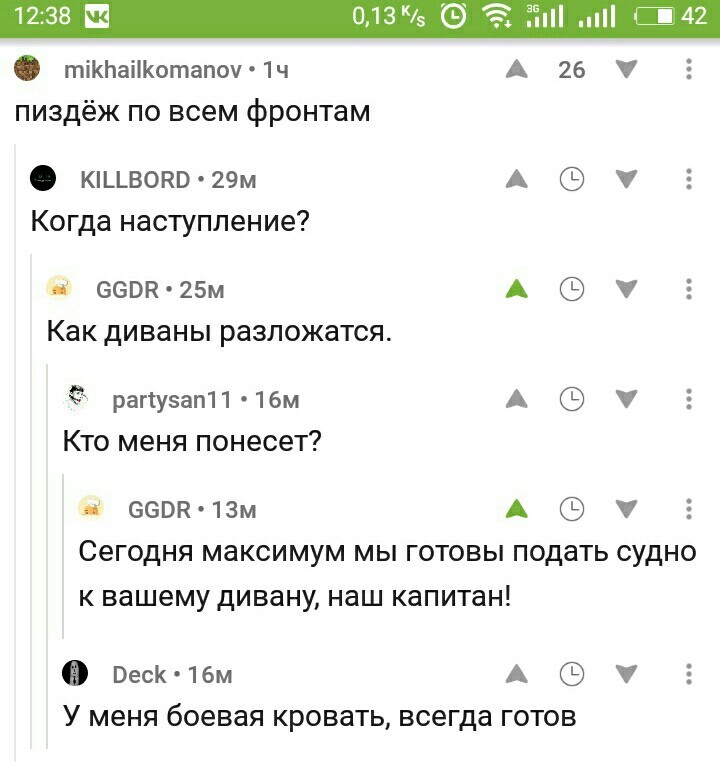Screen dimensions: 720x762
Task: Open overflow menu on GGDR's судно comment
Action: click(x=688, y=509)
